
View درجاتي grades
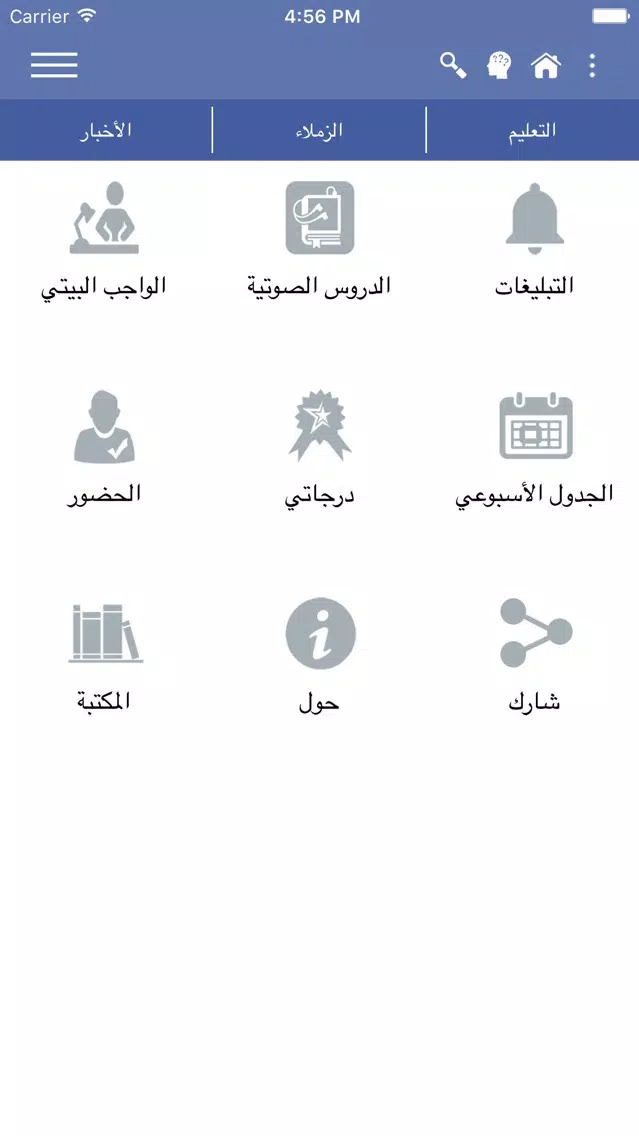coord(319,449)
